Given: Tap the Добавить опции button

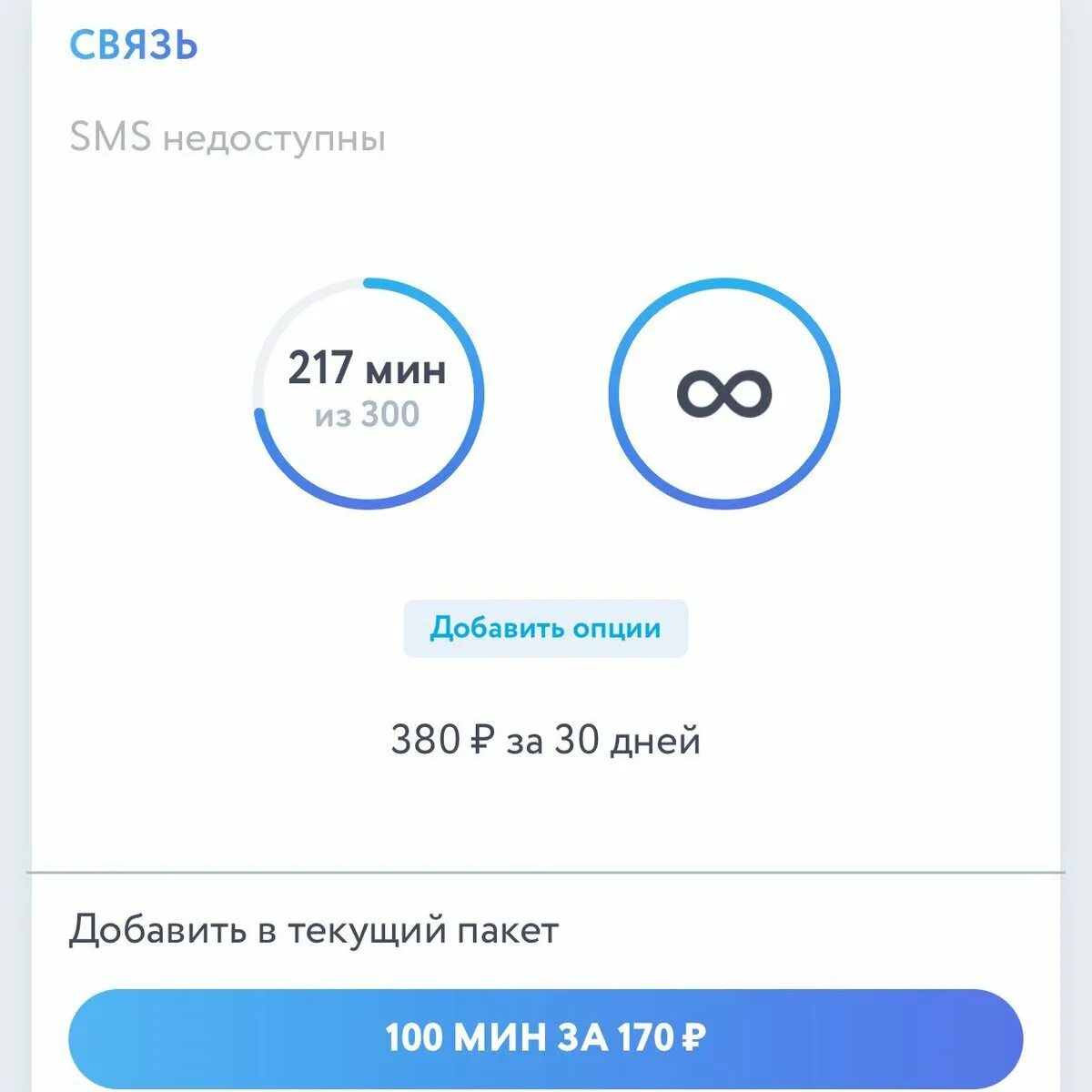Looking at the screenshot, I should pos(545,629).
